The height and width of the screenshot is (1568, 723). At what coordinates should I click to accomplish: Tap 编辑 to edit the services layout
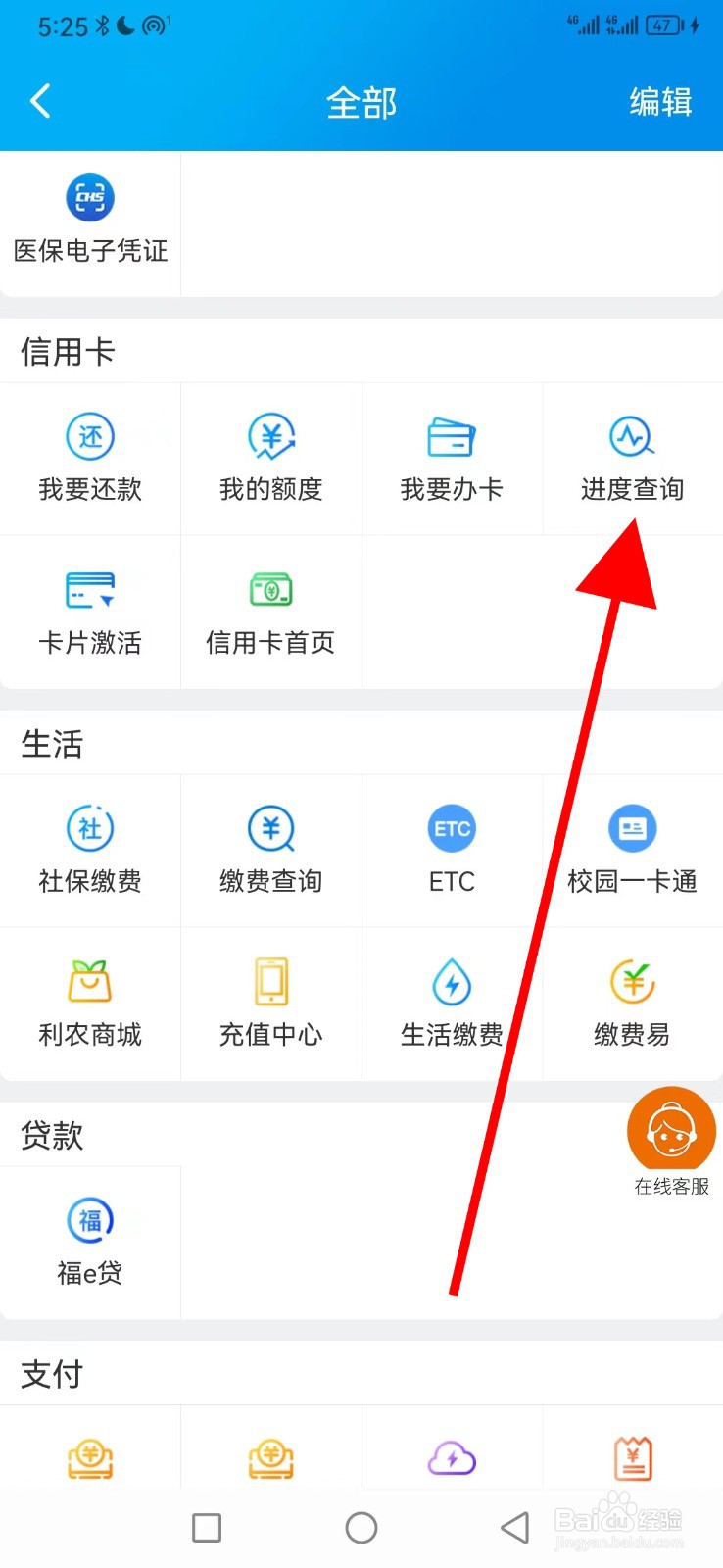[x=659, y=101]
